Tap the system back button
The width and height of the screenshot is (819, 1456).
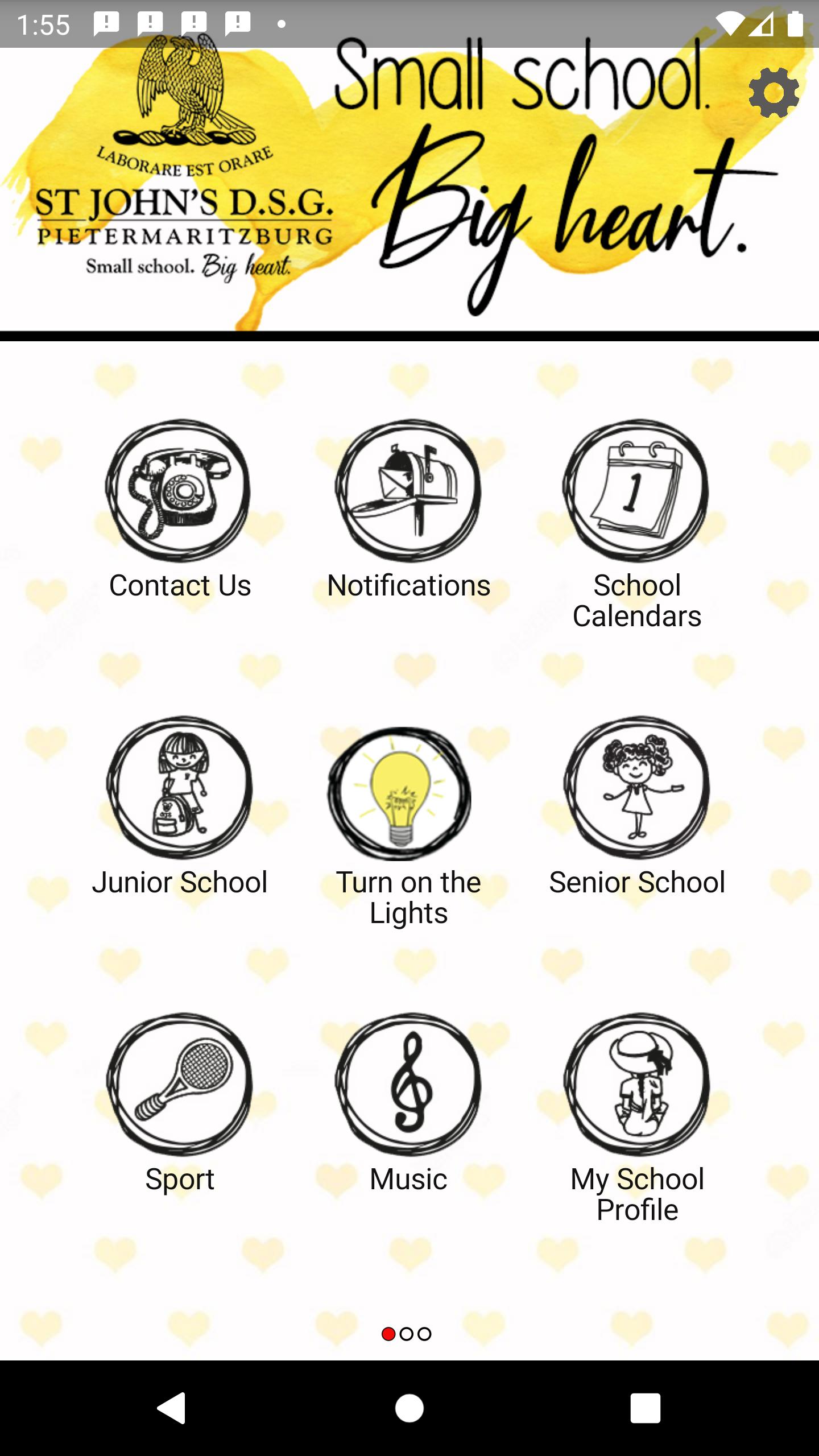pyautogui.click(x=172, y=1408)
